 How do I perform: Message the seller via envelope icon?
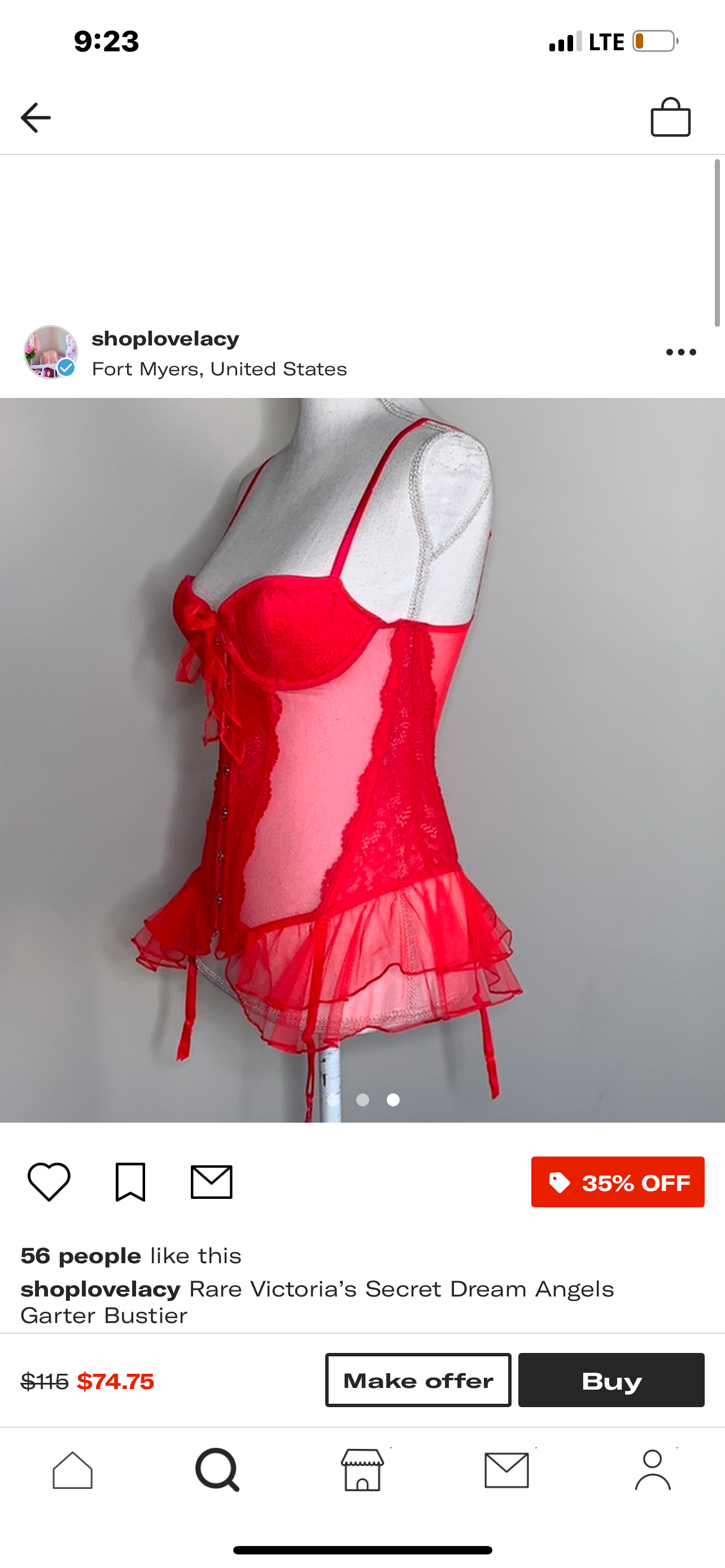pyautogui.click(x=211, y=1181)
